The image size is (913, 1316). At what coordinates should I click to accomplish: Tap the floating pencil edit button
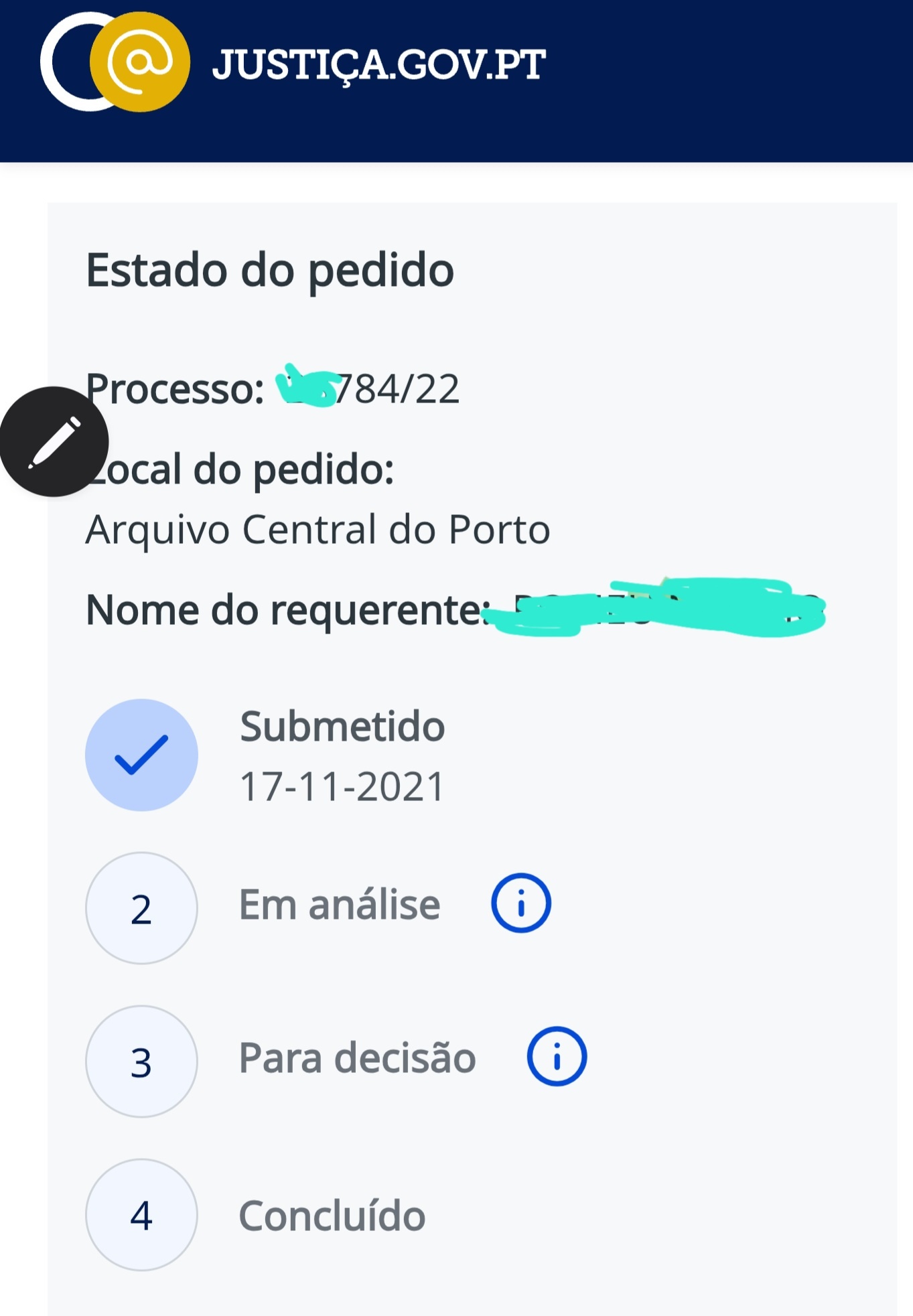click(x=54, y=442)
